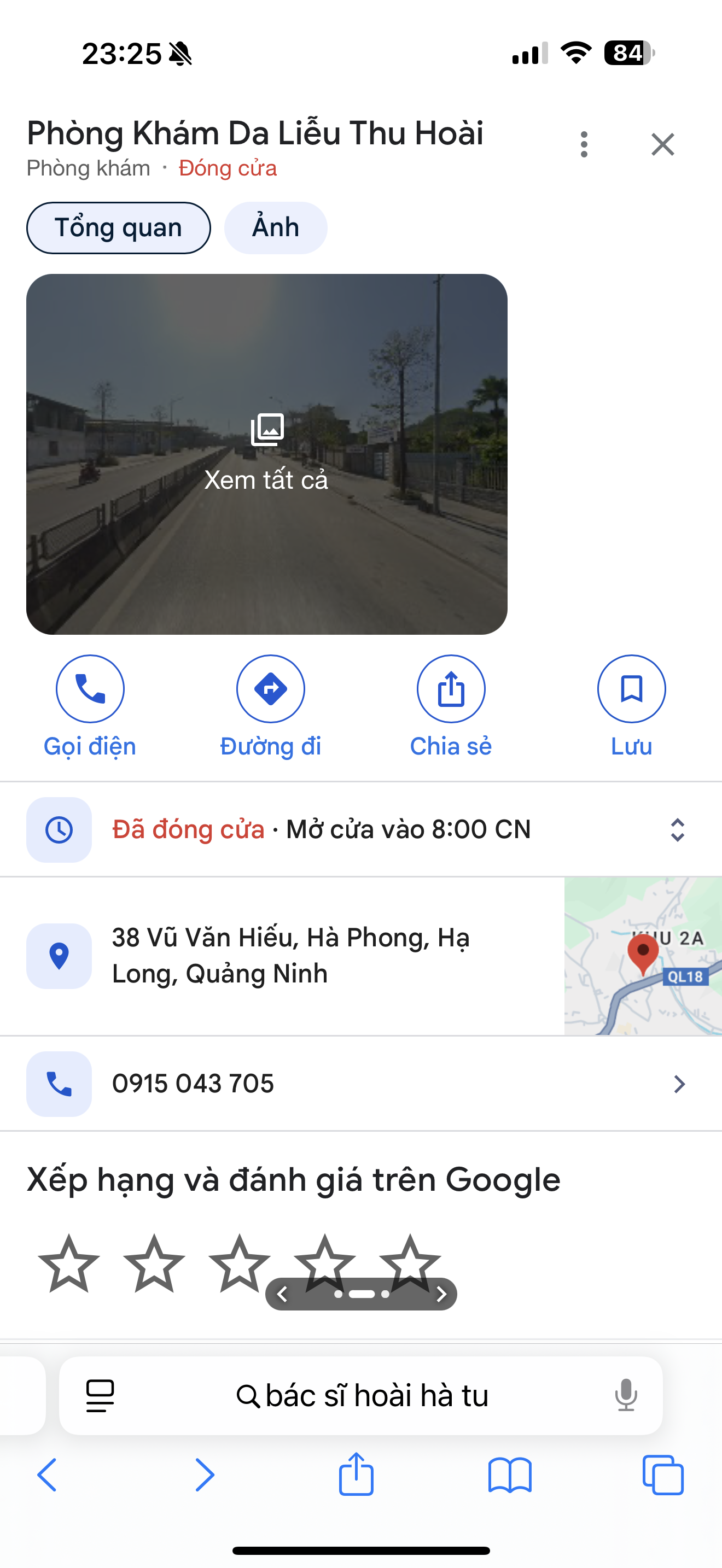The width and height of the screenshot is (722, 1568).
Task: Save the place with Lưu
Action: tap(631, 689)
